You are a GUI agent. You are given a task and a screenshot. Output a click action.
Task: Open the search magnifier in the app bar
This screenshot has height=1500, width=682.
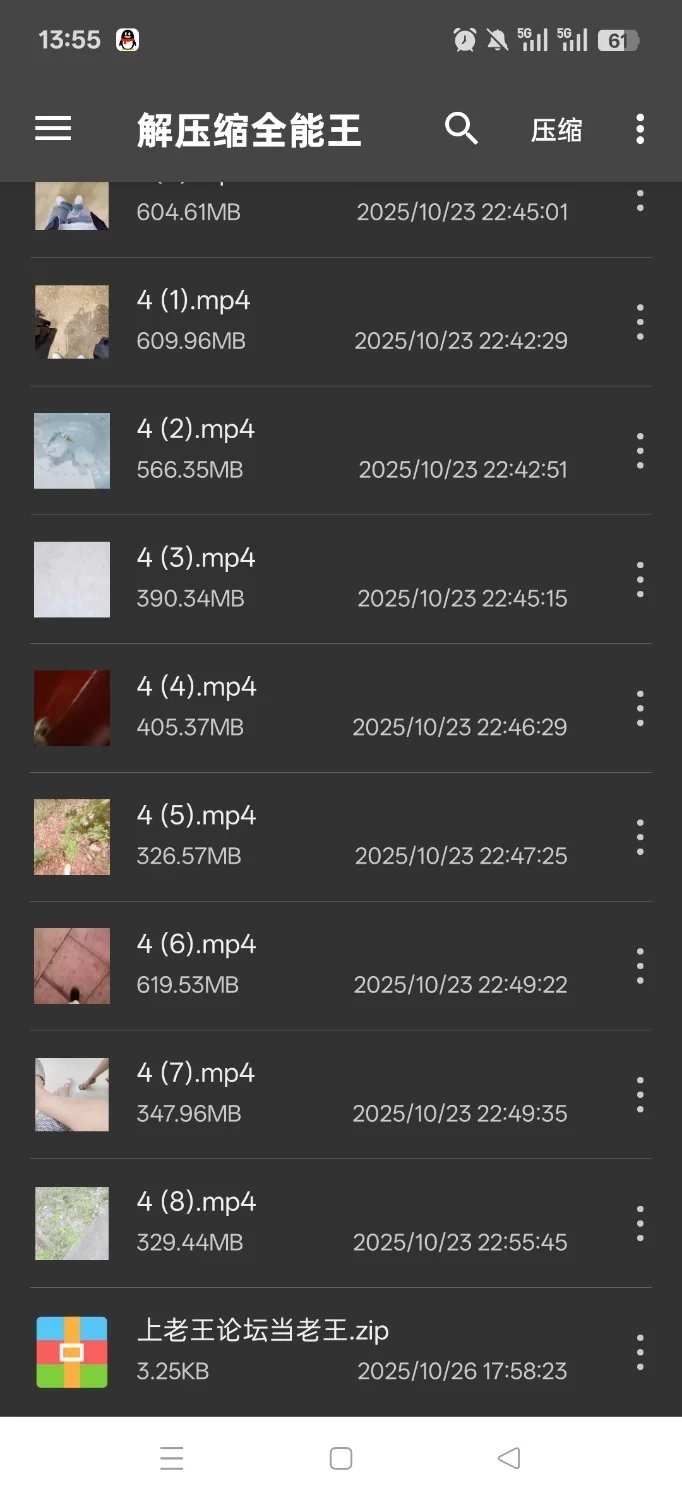point(461,129)
